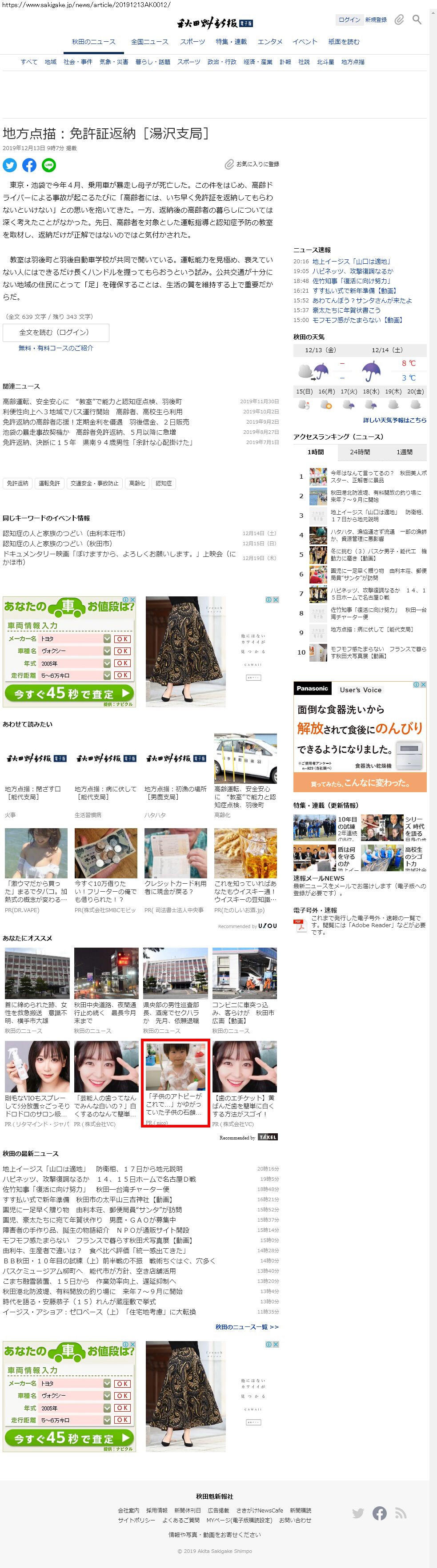437x1568 pixels.
Task: Share article on Facebook
Action: click(29, 165)
